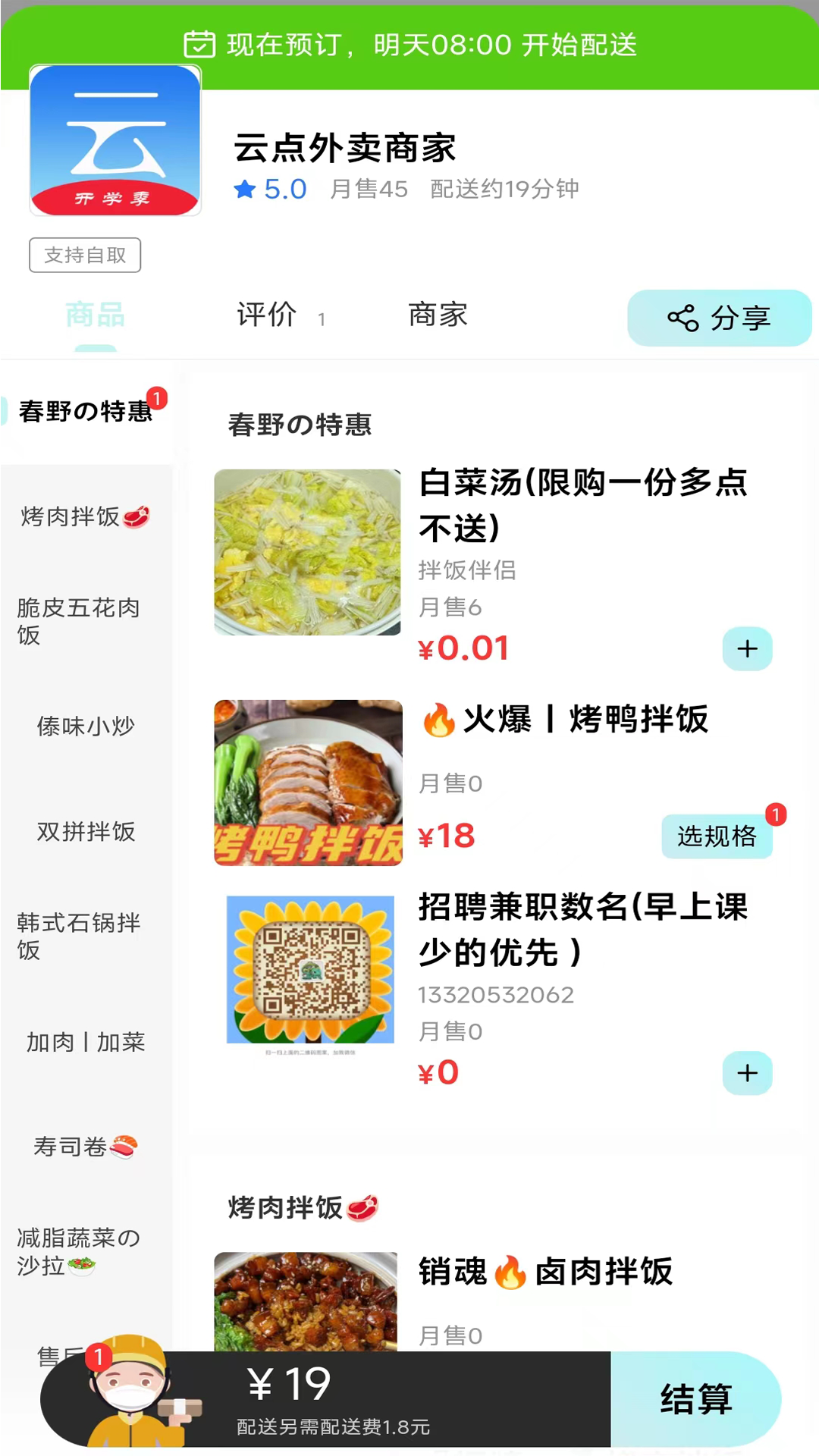Tap the 5.0 store rating

[269, 189]
